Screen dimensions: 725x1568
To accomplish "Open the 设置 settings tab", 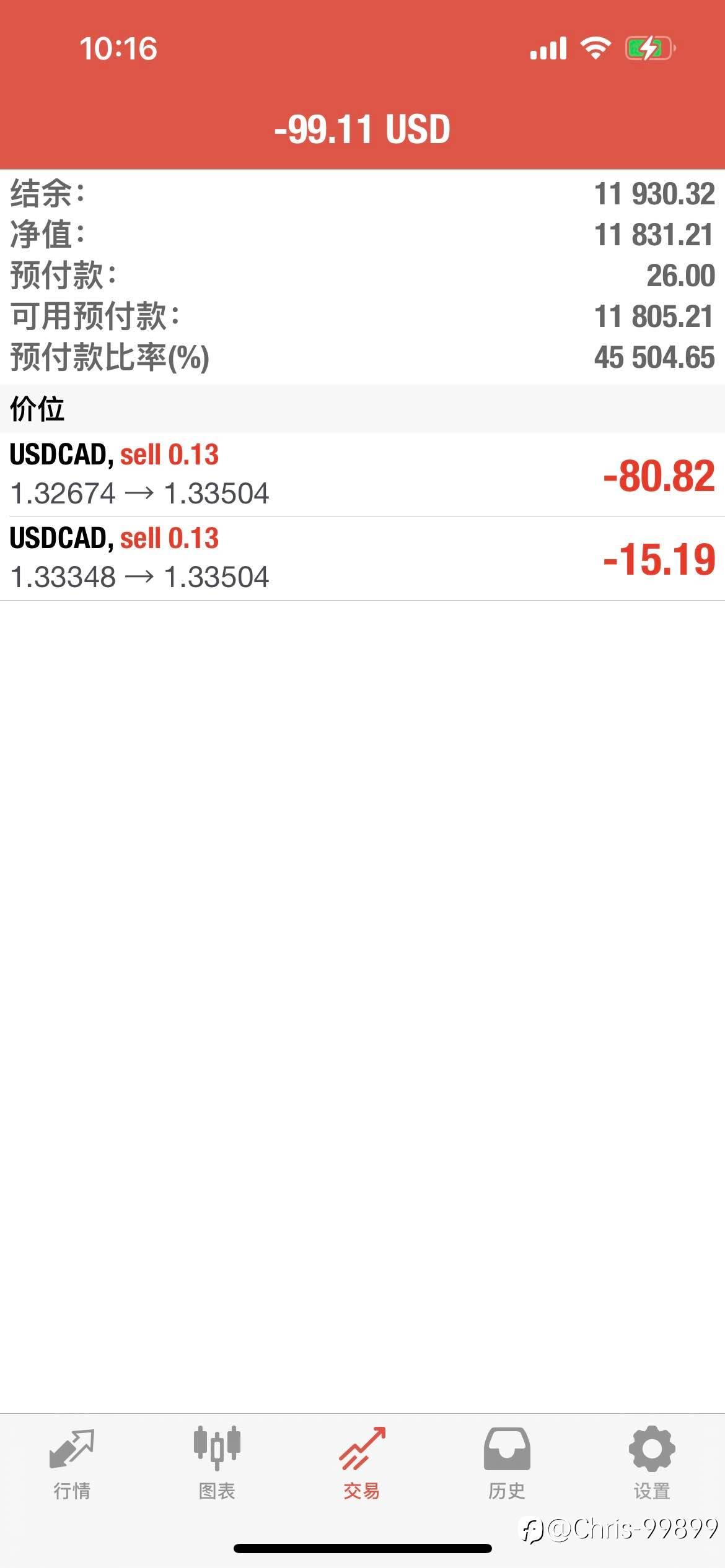I will tap(652, 1464).
